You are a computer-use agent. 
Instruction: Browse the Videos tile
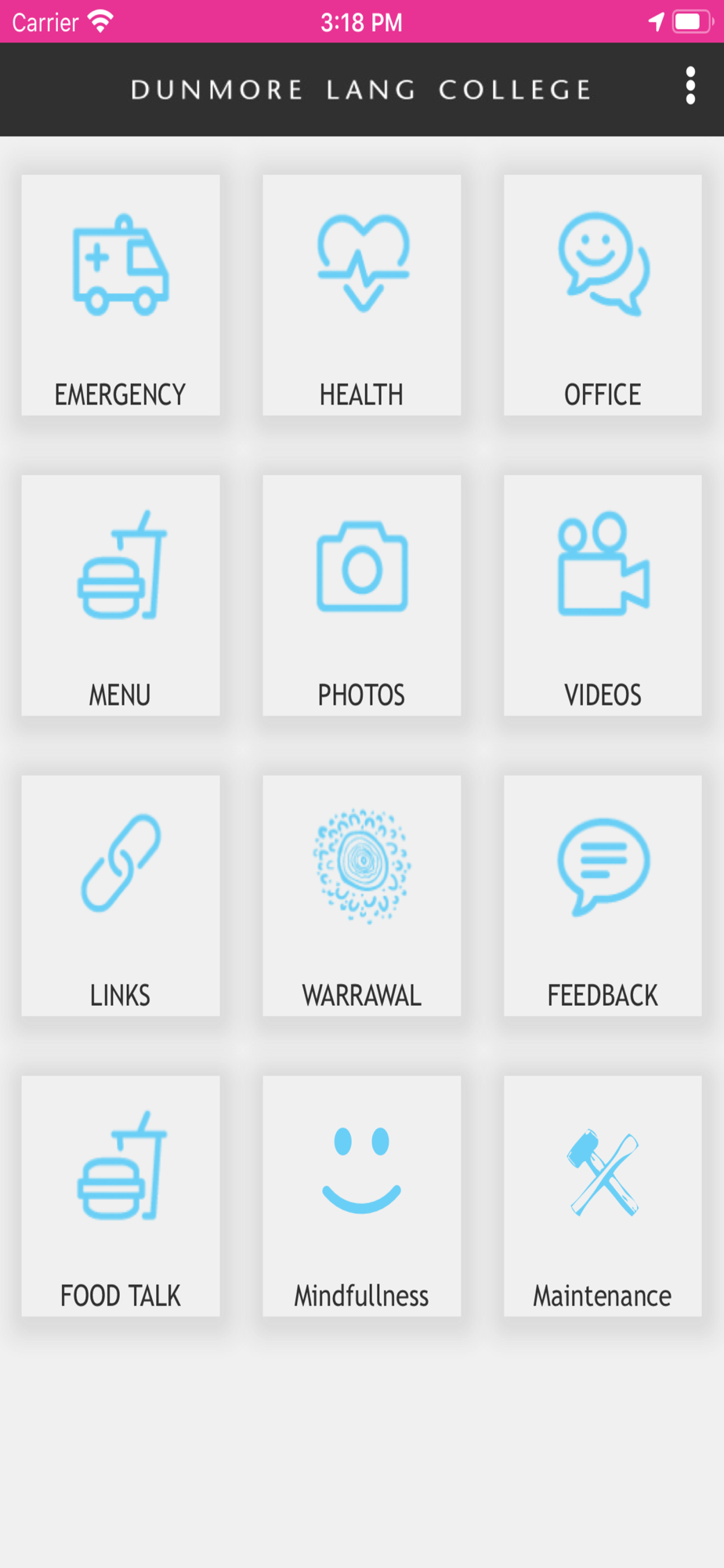coord(603,595)
